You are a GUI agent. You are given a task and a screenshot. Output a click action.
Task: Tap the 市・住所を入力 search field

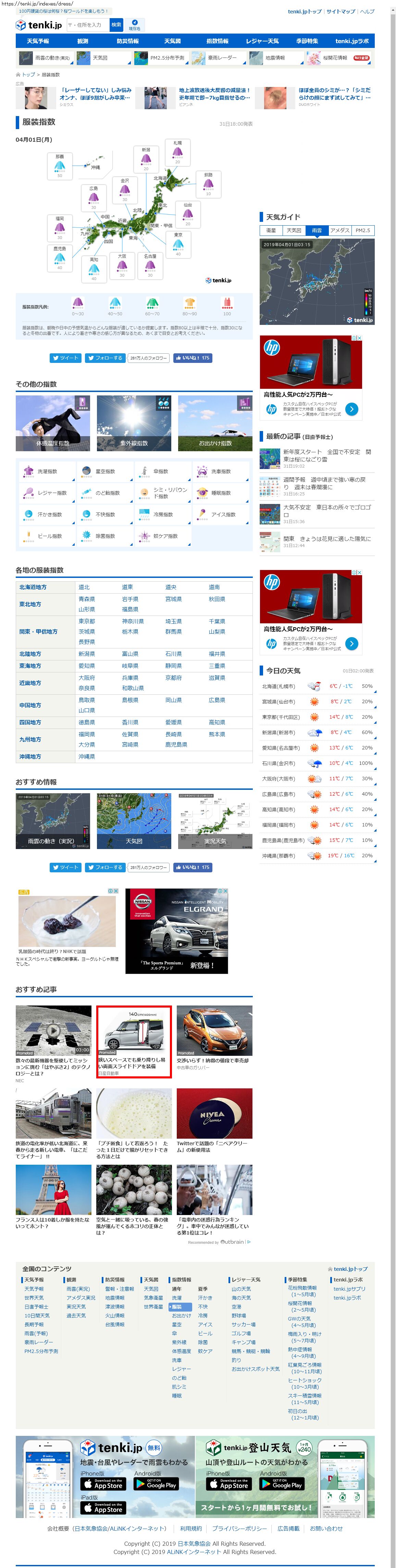coord(87,25)
